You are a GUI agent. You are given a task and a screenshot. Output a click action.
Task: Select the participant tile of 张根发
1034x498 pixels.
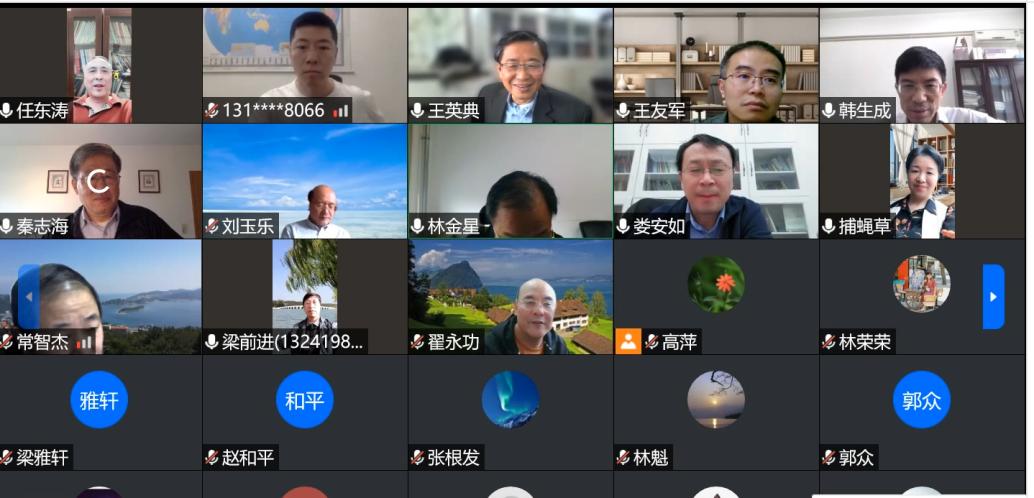(510, 412)
